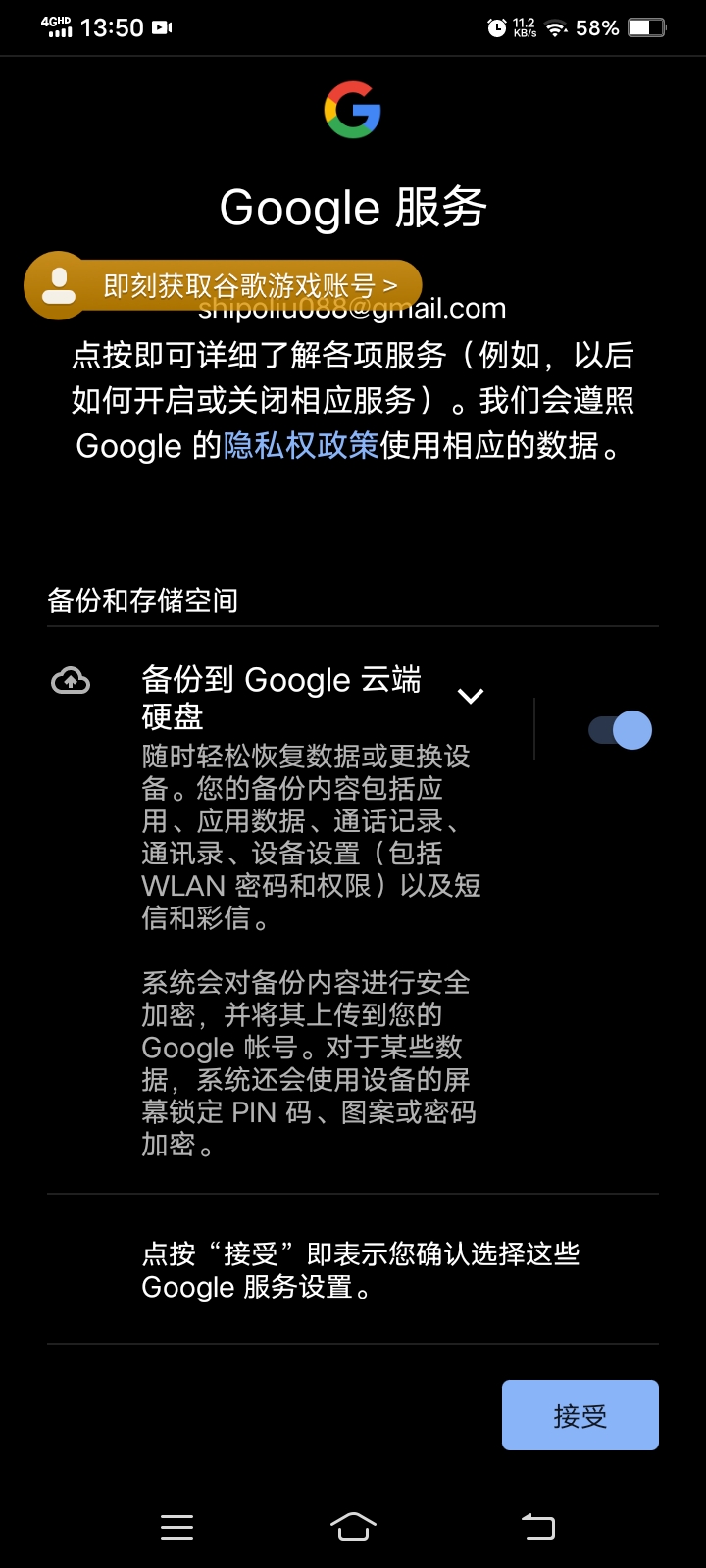
Task: Expand the 备份到 Google 云端硬盘 details
Action: (x=471, y=696)
